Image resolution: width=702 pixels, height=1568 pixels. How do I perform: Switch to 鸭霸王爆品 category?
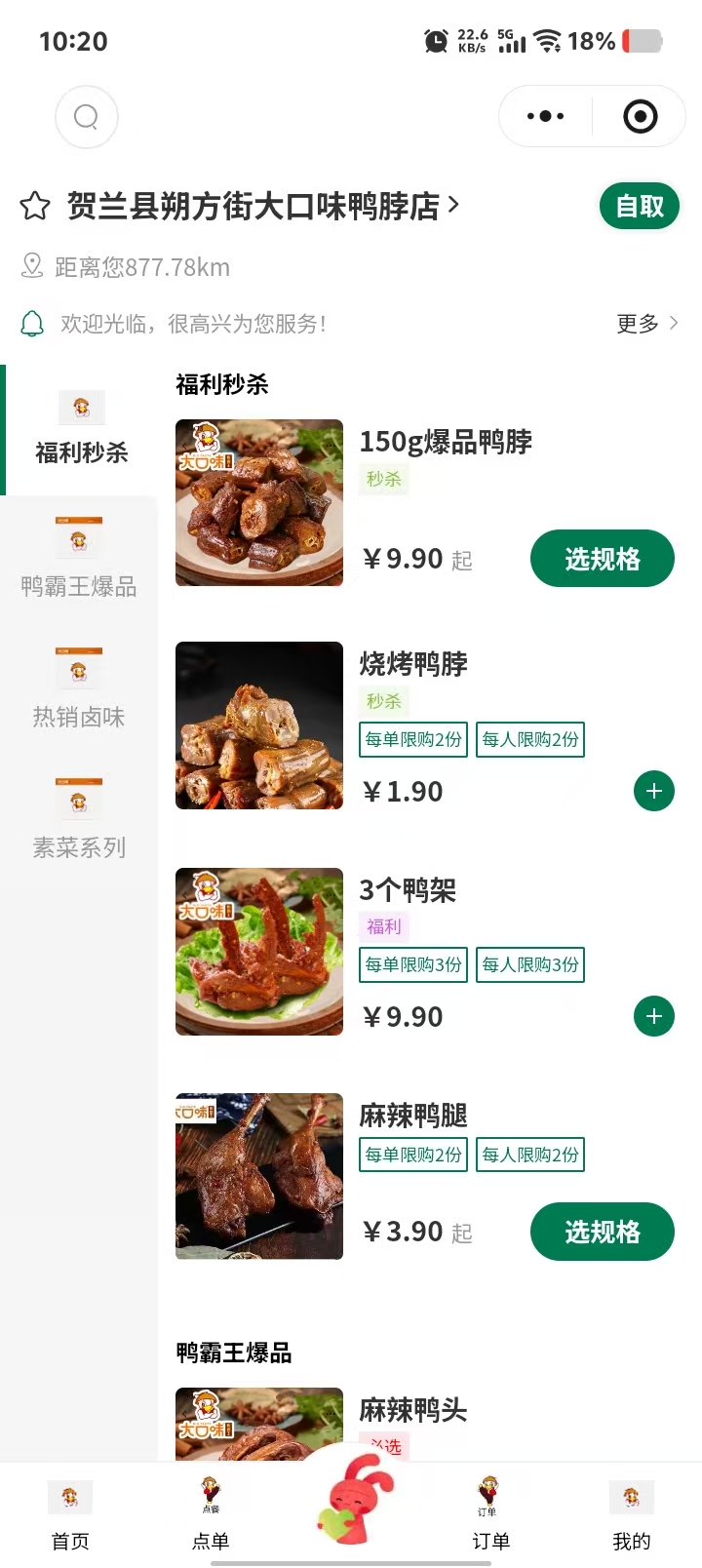click(x=79, y=561)
